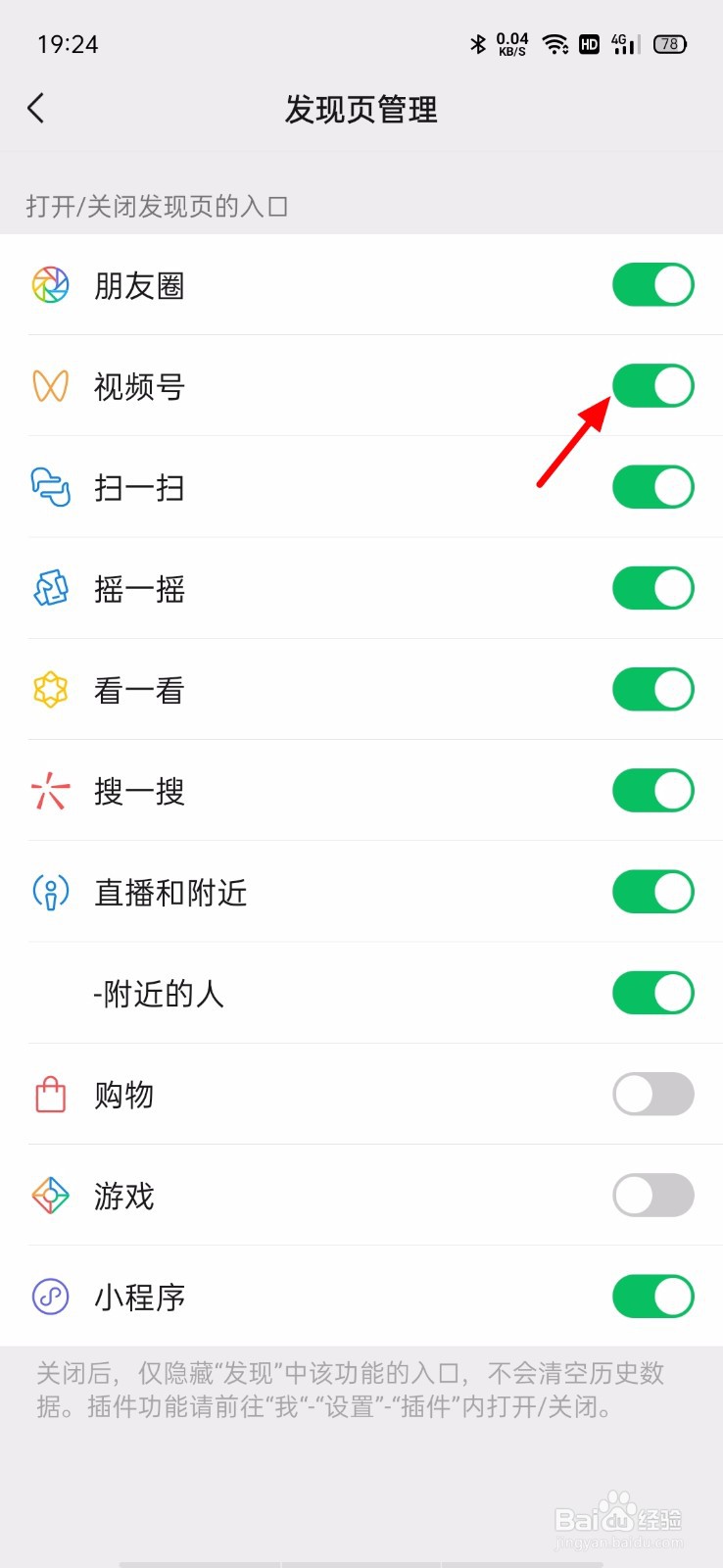Click the 直播和附近 Live streaming icon
The height and width of the screenshot is (1568, 723).
pos(50,892)
